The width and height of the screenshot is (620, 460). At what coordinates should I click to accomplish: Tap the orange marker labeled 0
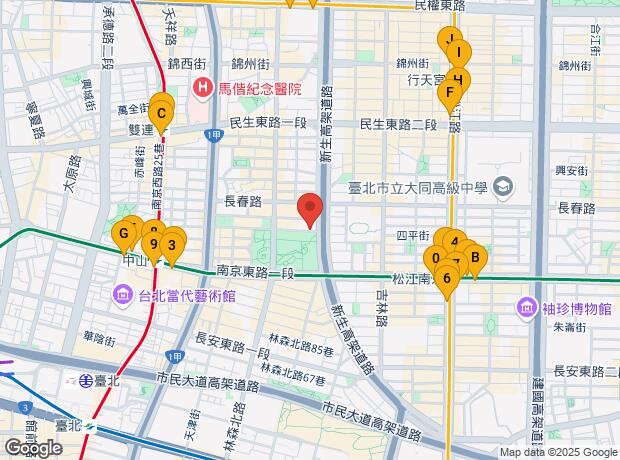tap(435, 256)
